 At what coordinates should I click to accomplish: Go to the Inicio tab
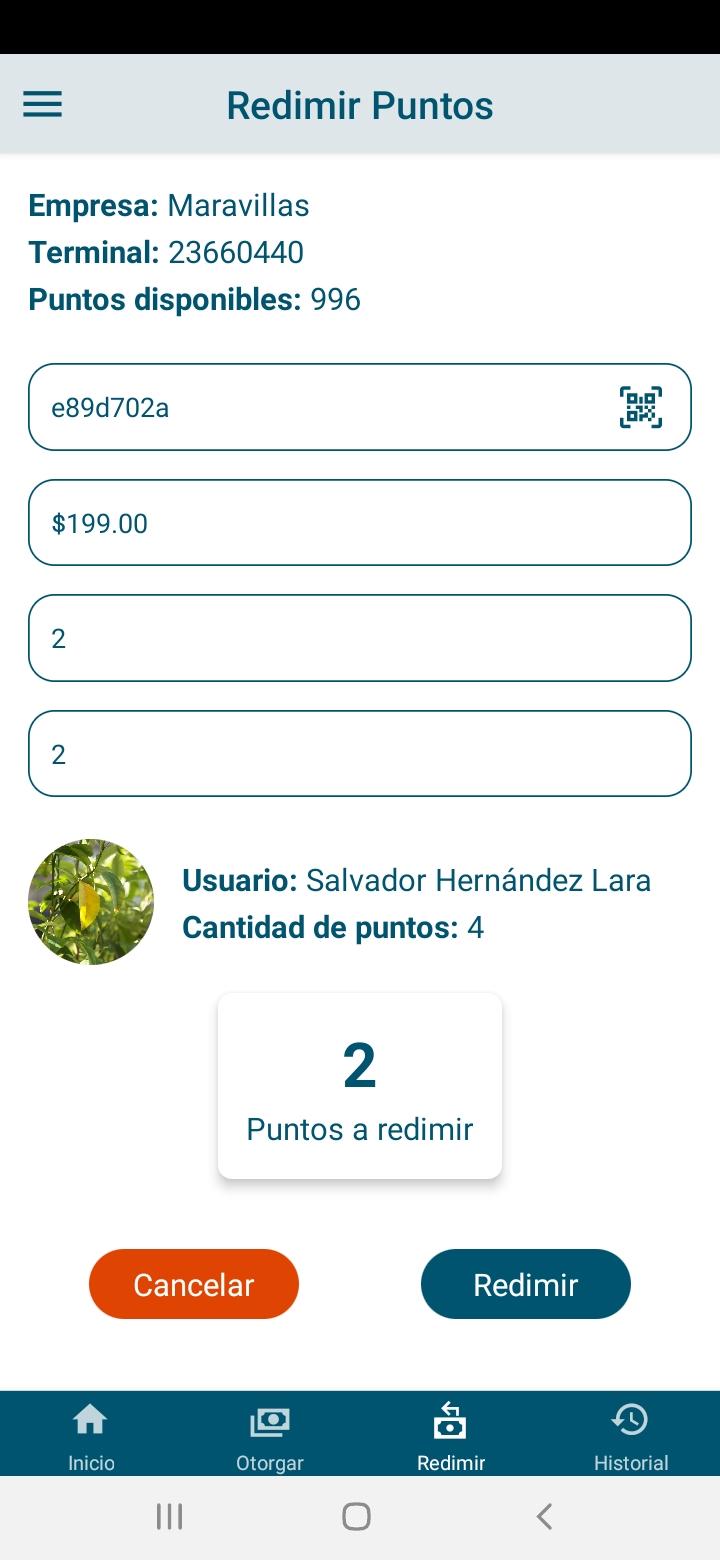click(91, 1436)
